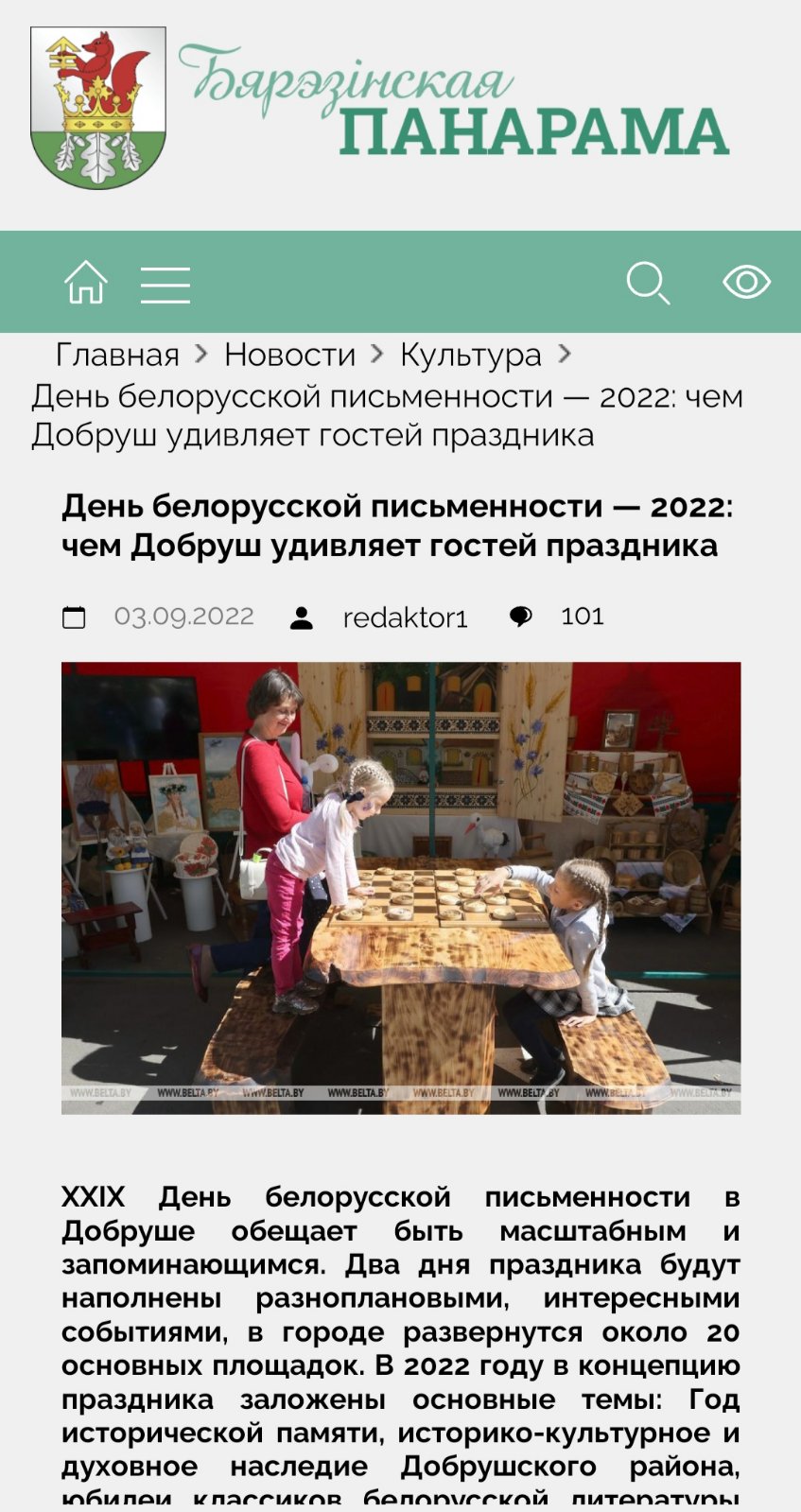Image resolution: width=801 pixels, height=1512 pixels.
Task: Open Культура category breadcrumb
Action: [x=470, y=355]
